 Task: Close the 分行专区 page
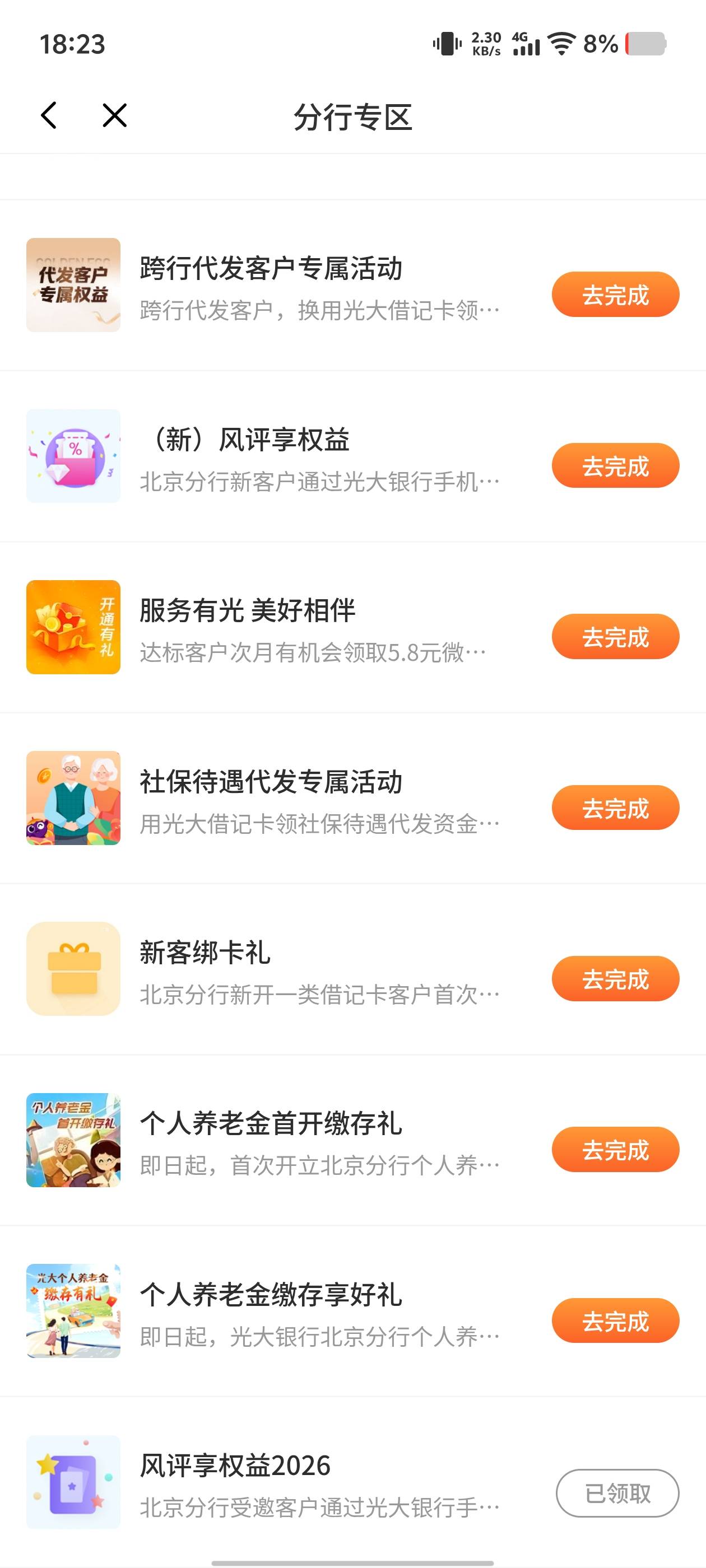[x=114, y=115]
